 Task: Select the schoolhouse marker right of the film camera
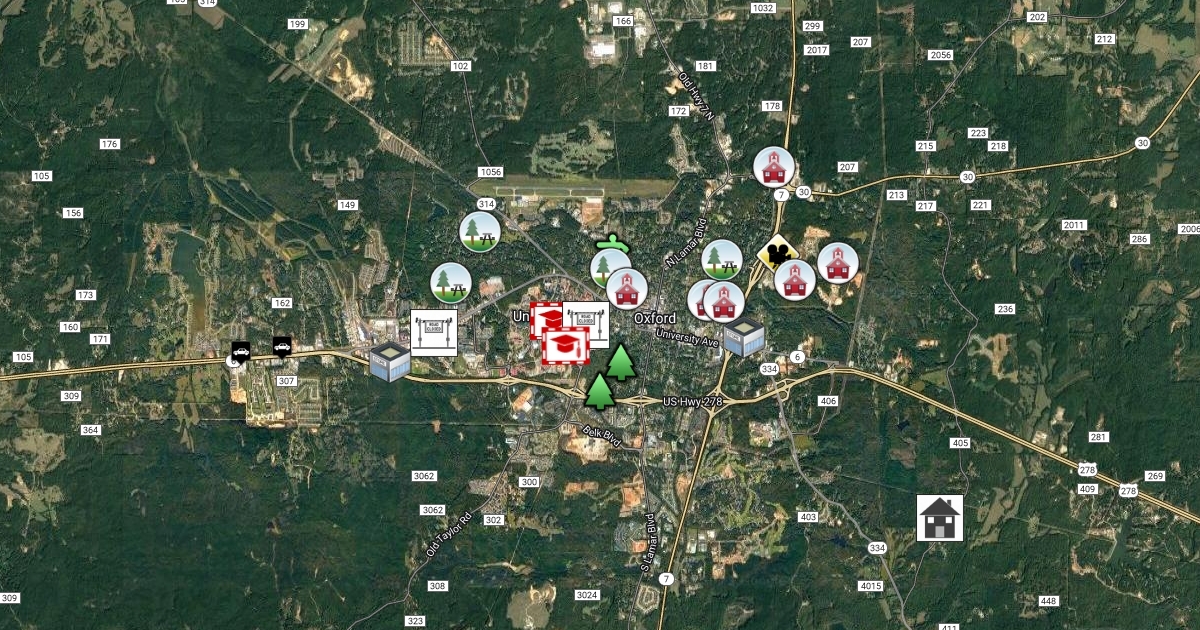tap(838, 263)
